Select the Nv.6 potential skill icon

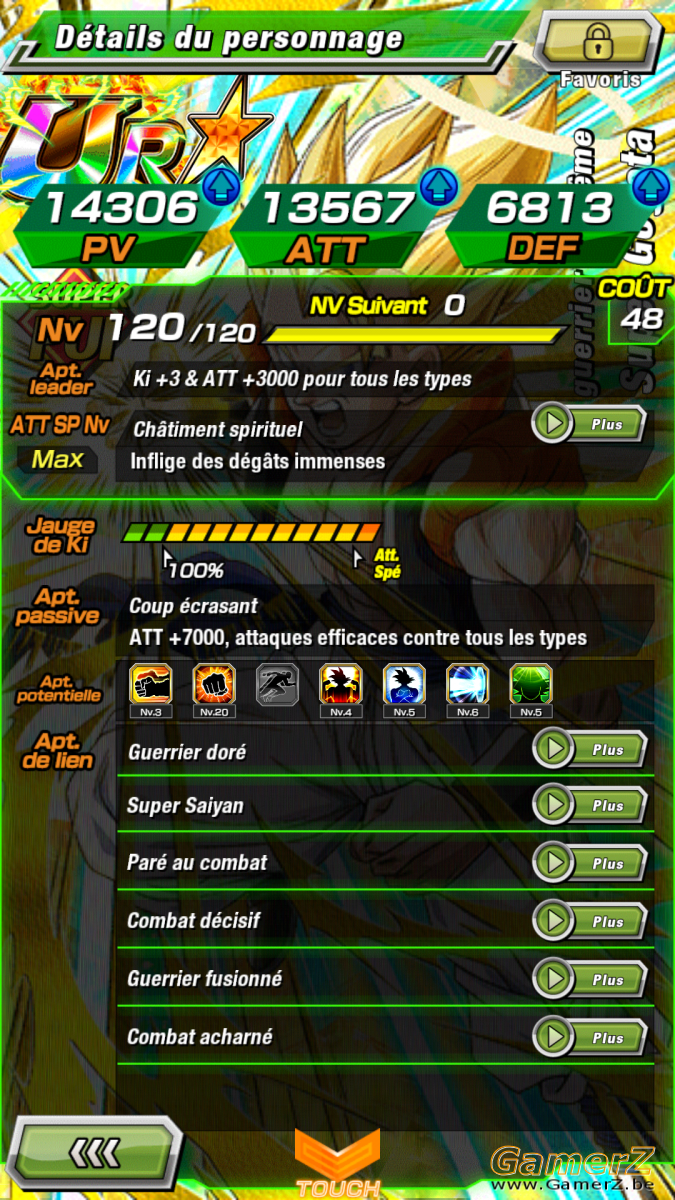coord(467,691)
